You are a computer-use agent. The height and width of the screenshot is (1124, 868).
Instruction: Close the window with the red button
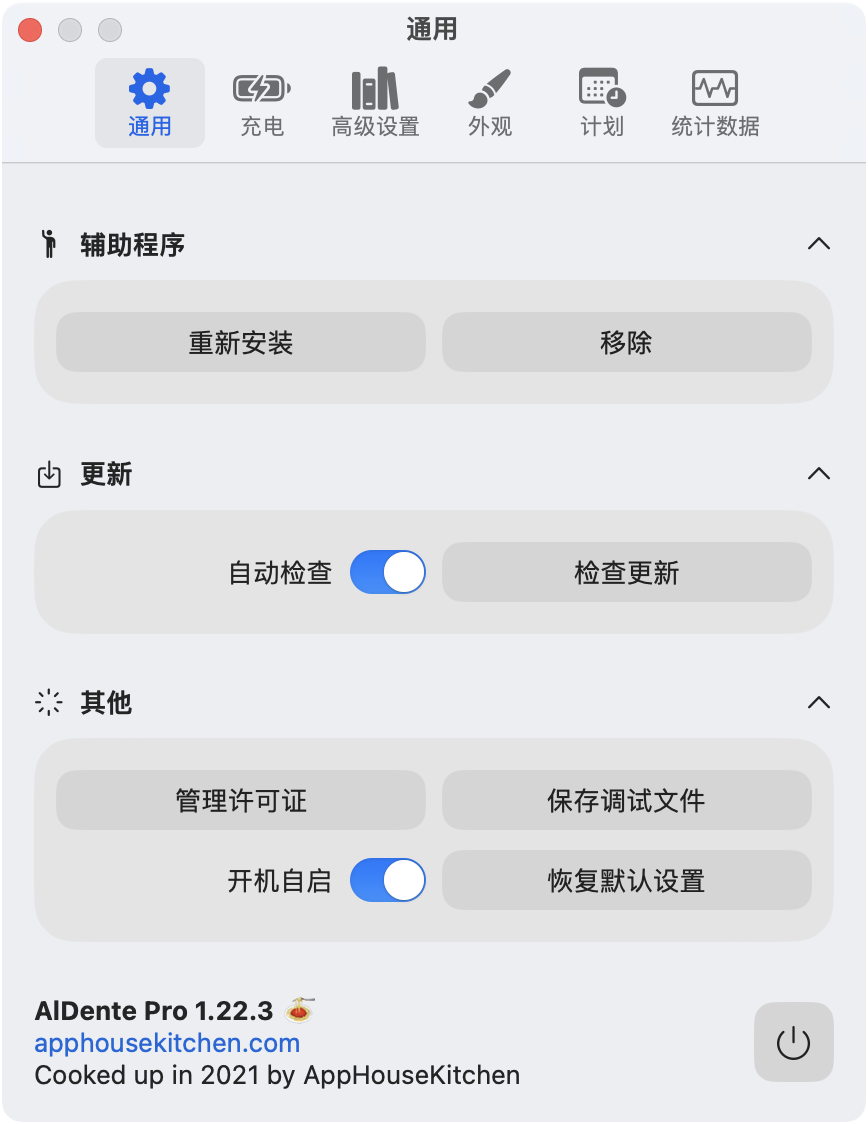30,30
